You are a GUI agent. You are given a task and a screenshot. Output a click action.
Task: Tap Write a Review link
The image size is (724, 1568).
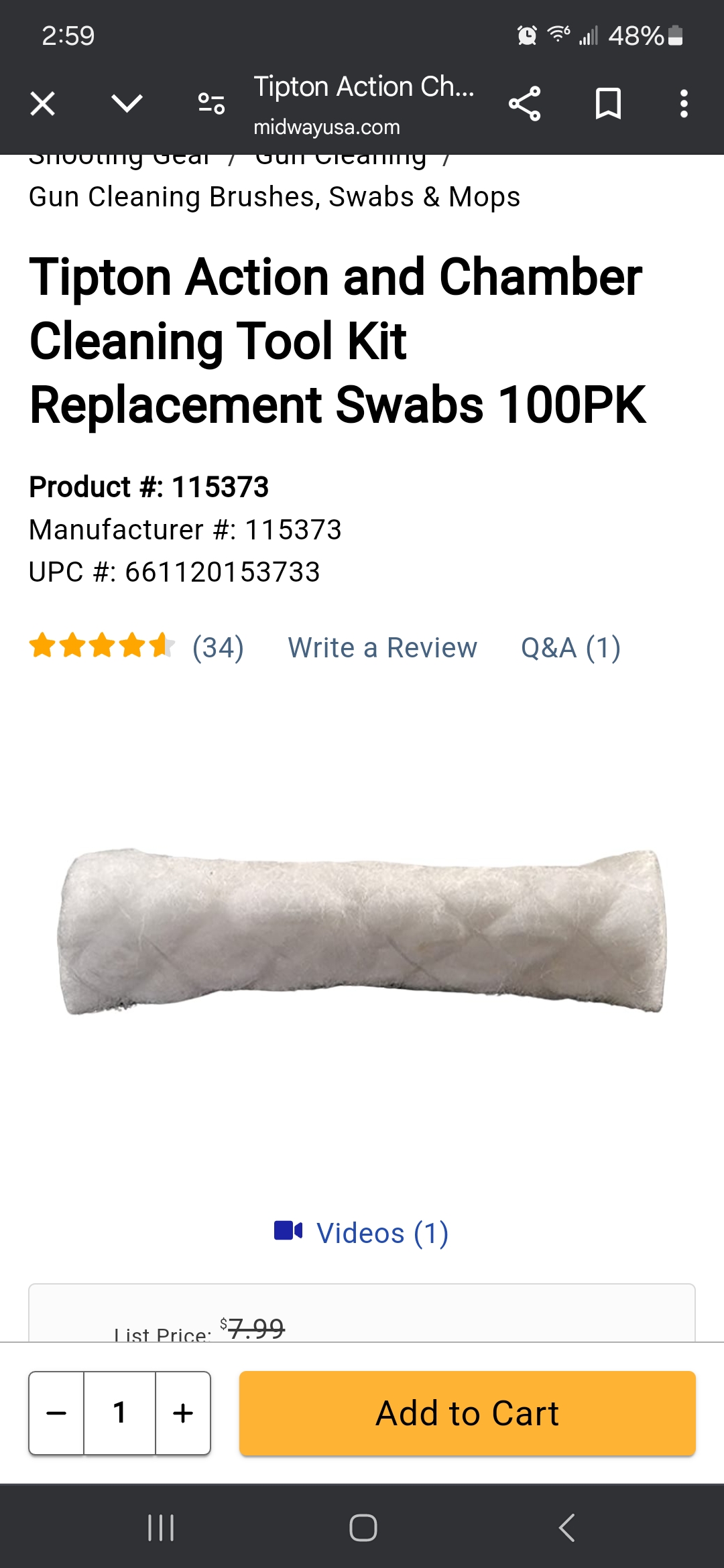382,648
